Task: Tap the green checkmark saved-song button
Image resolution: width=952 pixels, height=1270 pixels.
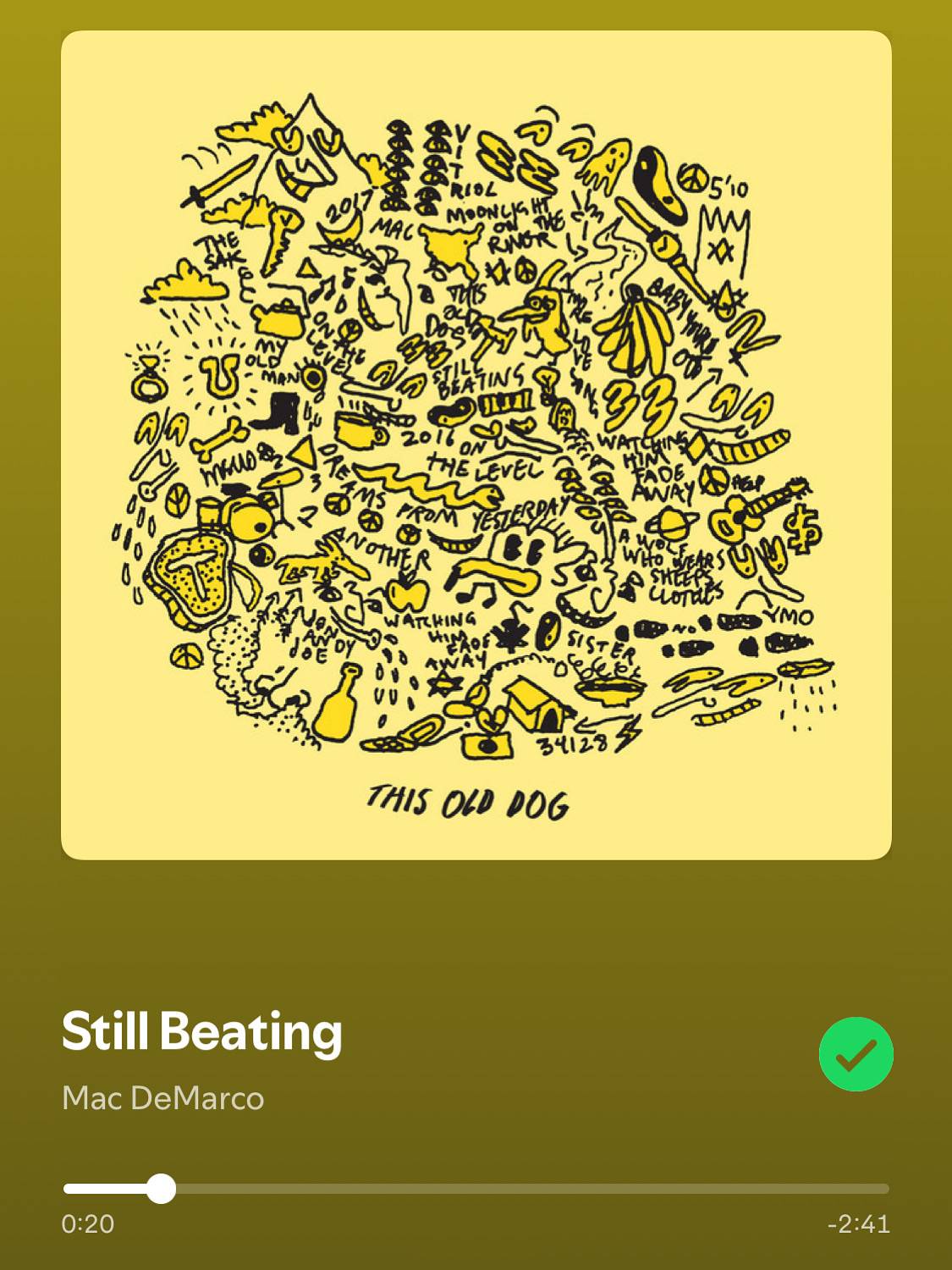Action: click(x=856, y=1054)
